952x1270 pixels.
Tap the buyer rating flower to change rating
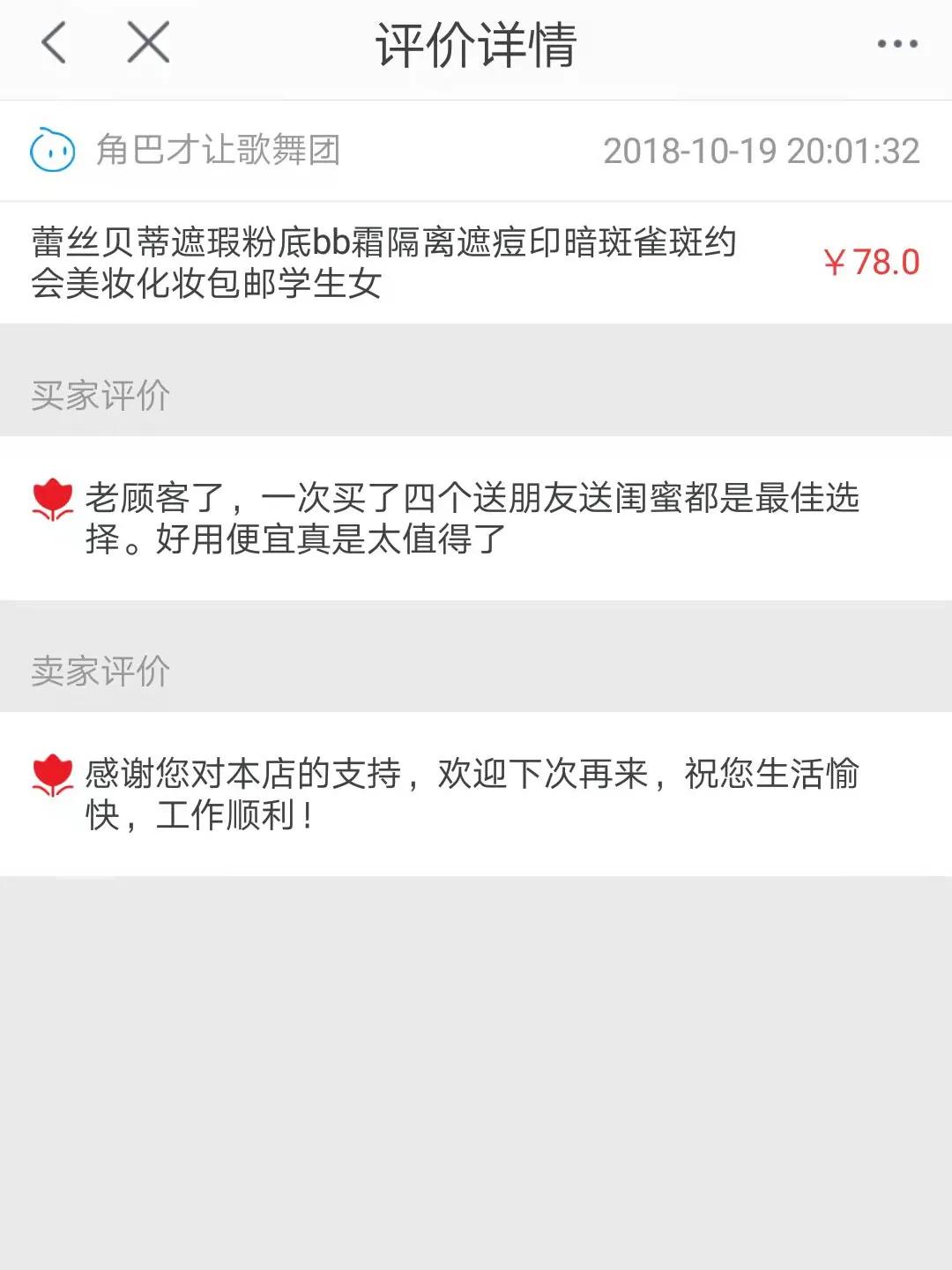pyautogui.click(x=52, y=500)
